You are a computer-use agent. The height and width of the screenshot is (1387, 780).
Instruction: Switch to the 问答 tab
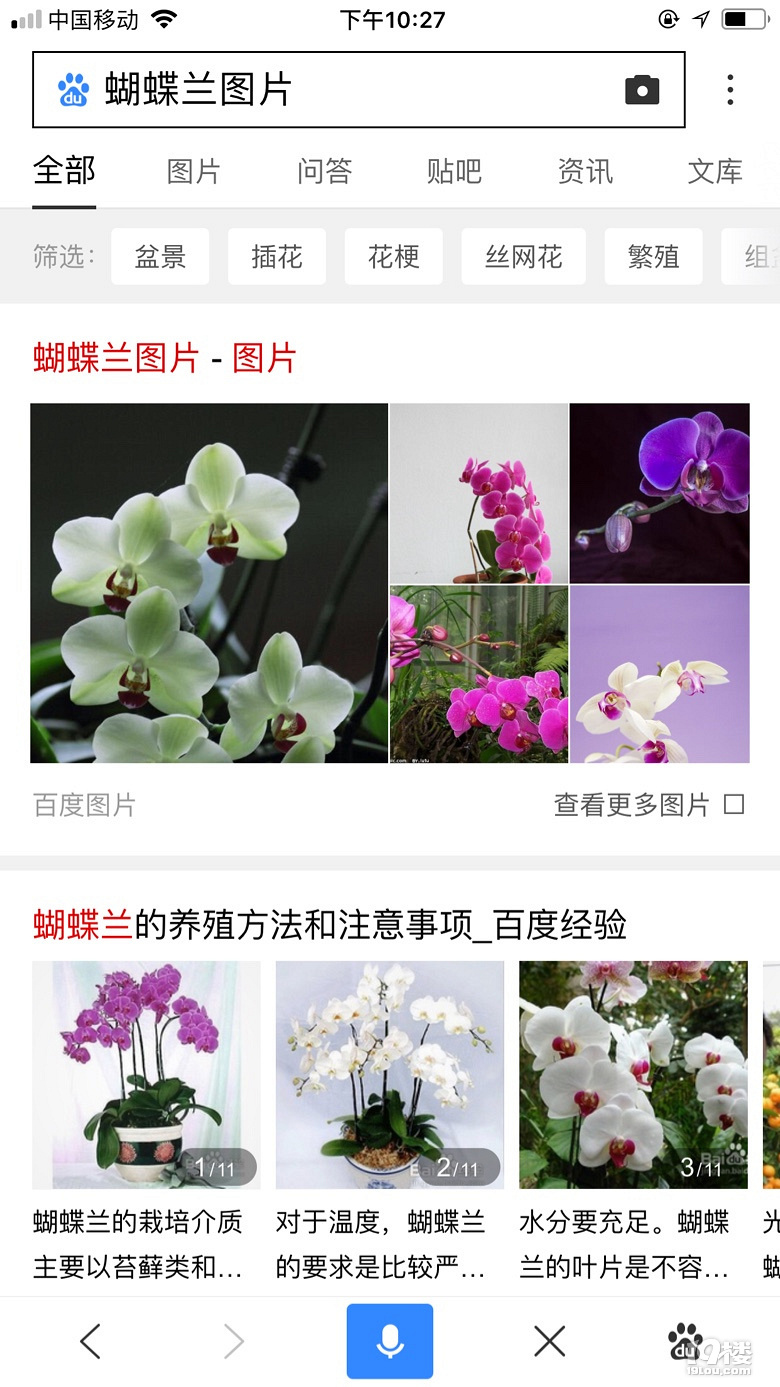coord(324,171)
